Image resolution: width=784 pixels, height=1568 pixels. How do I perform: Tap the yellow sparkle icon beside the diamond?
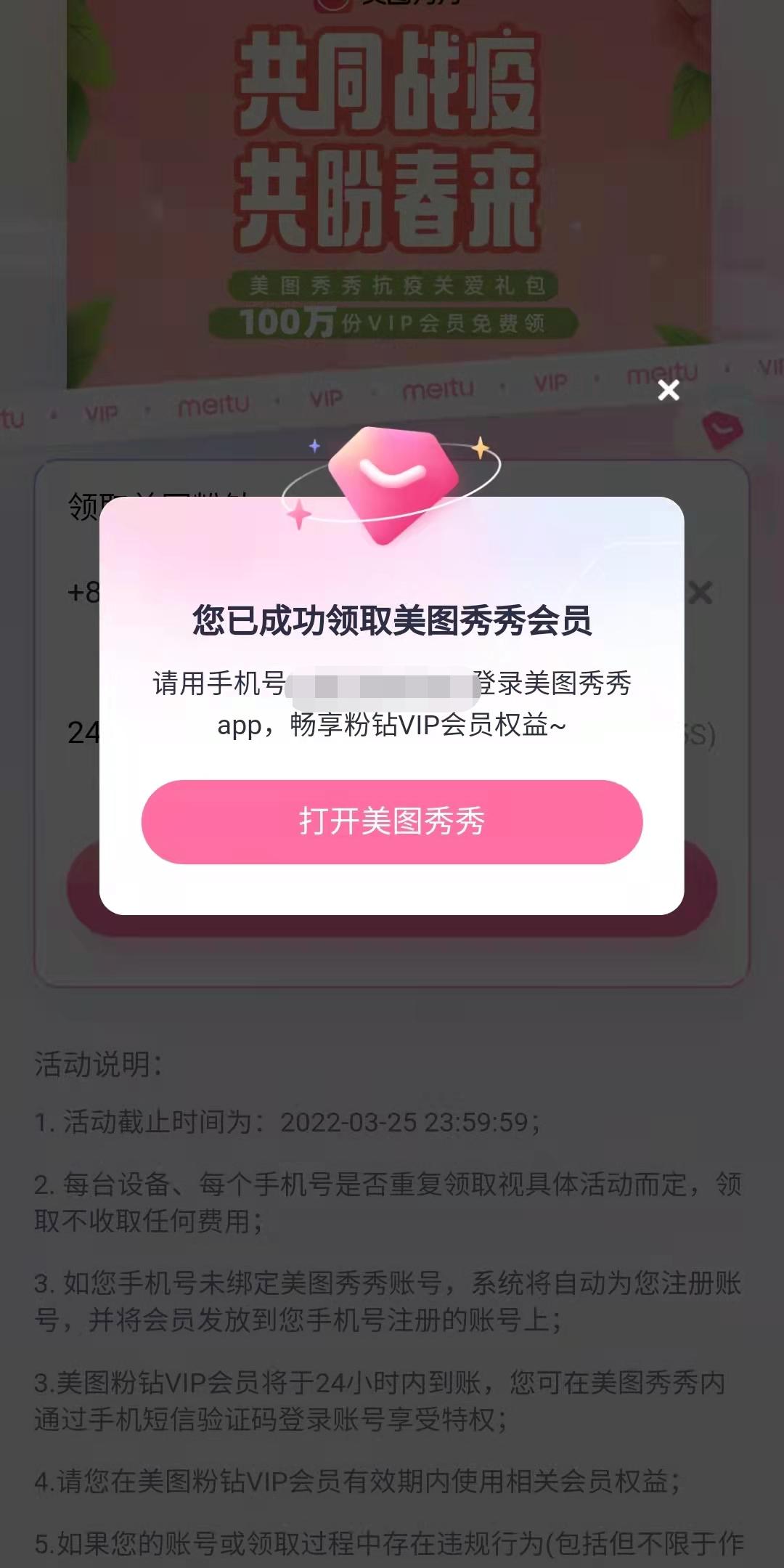pyautogui.click(x=479, y=449)
